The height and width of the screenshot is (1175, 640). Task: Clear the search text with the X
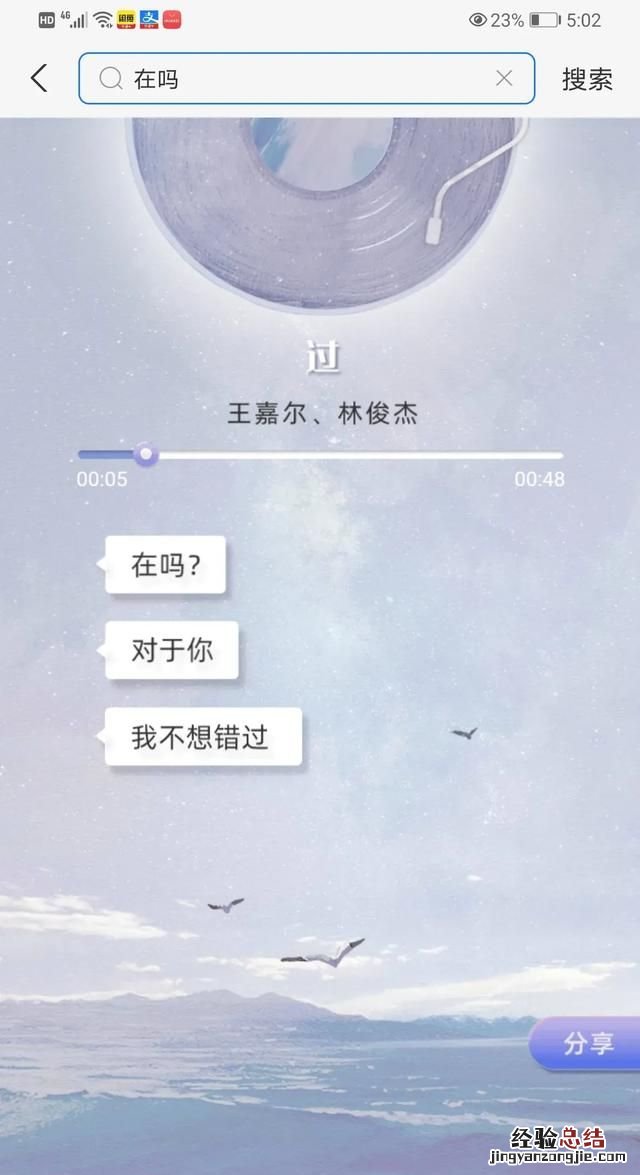coord(504,78)
